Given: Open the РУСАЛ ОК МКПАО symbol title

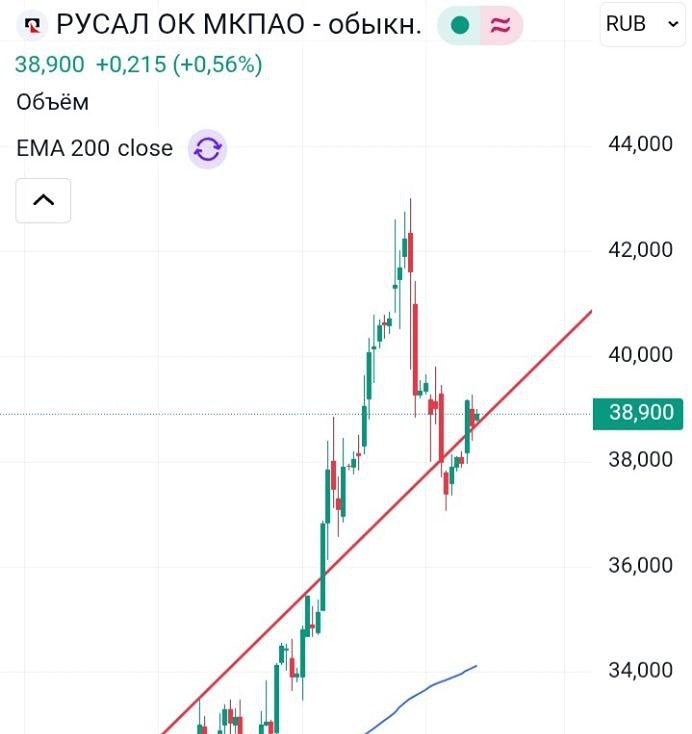Looking at the screenshot, I should click(238, 25).
